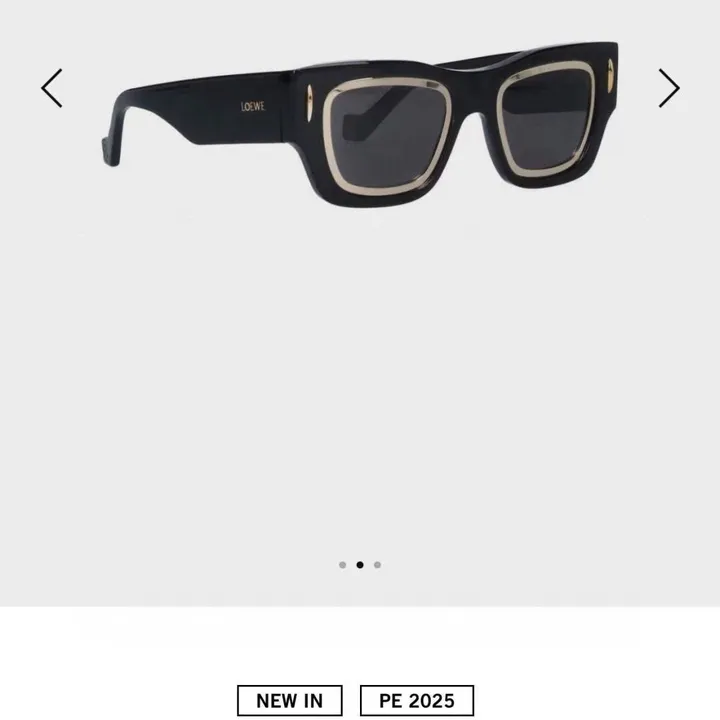720x720 pixels.
Task: Jump to the first image dot
Action: pyautogui.click(x=342, y=565)
